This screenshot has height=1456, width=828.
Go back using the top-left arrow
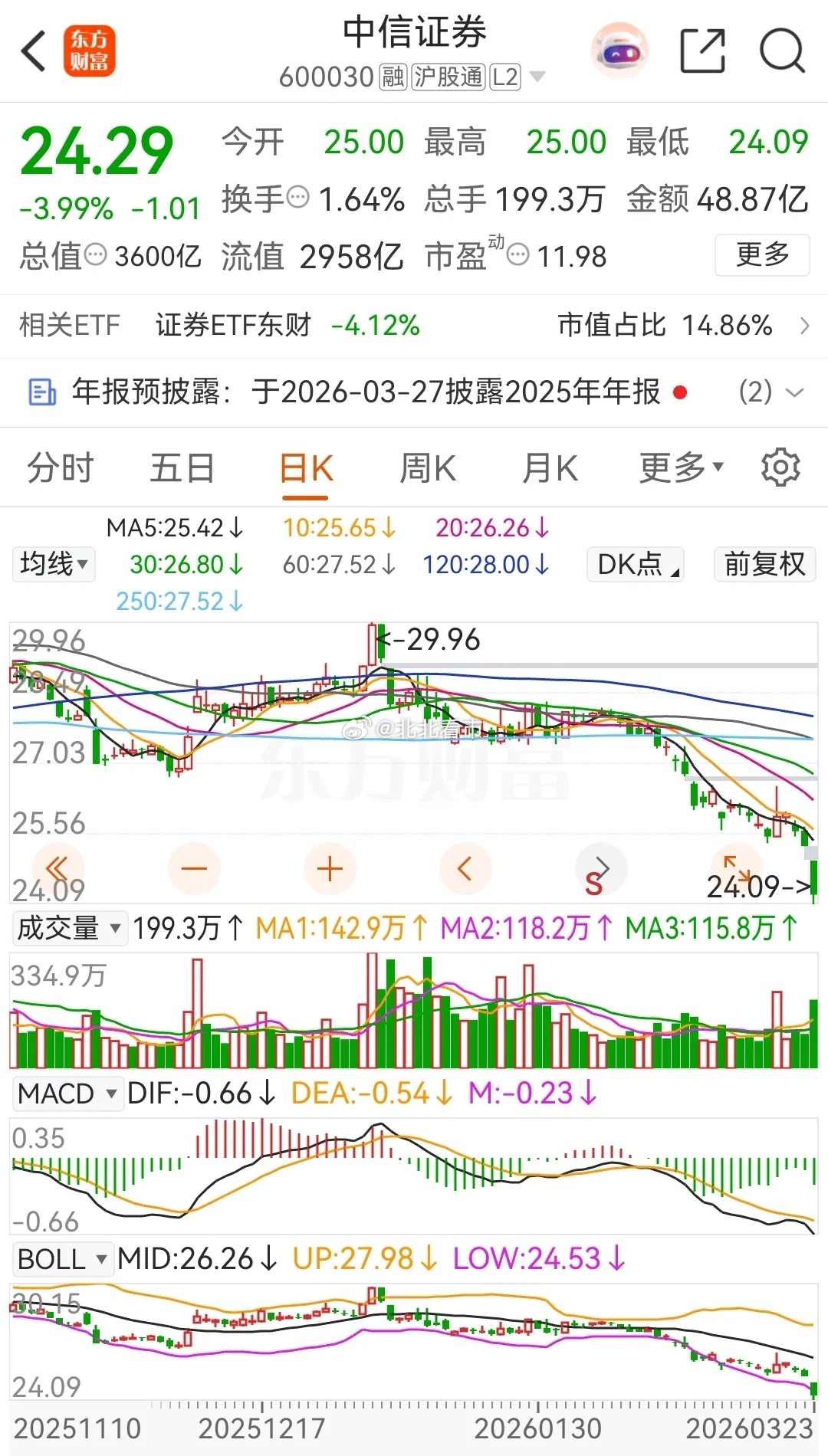(x=34, y=51)
